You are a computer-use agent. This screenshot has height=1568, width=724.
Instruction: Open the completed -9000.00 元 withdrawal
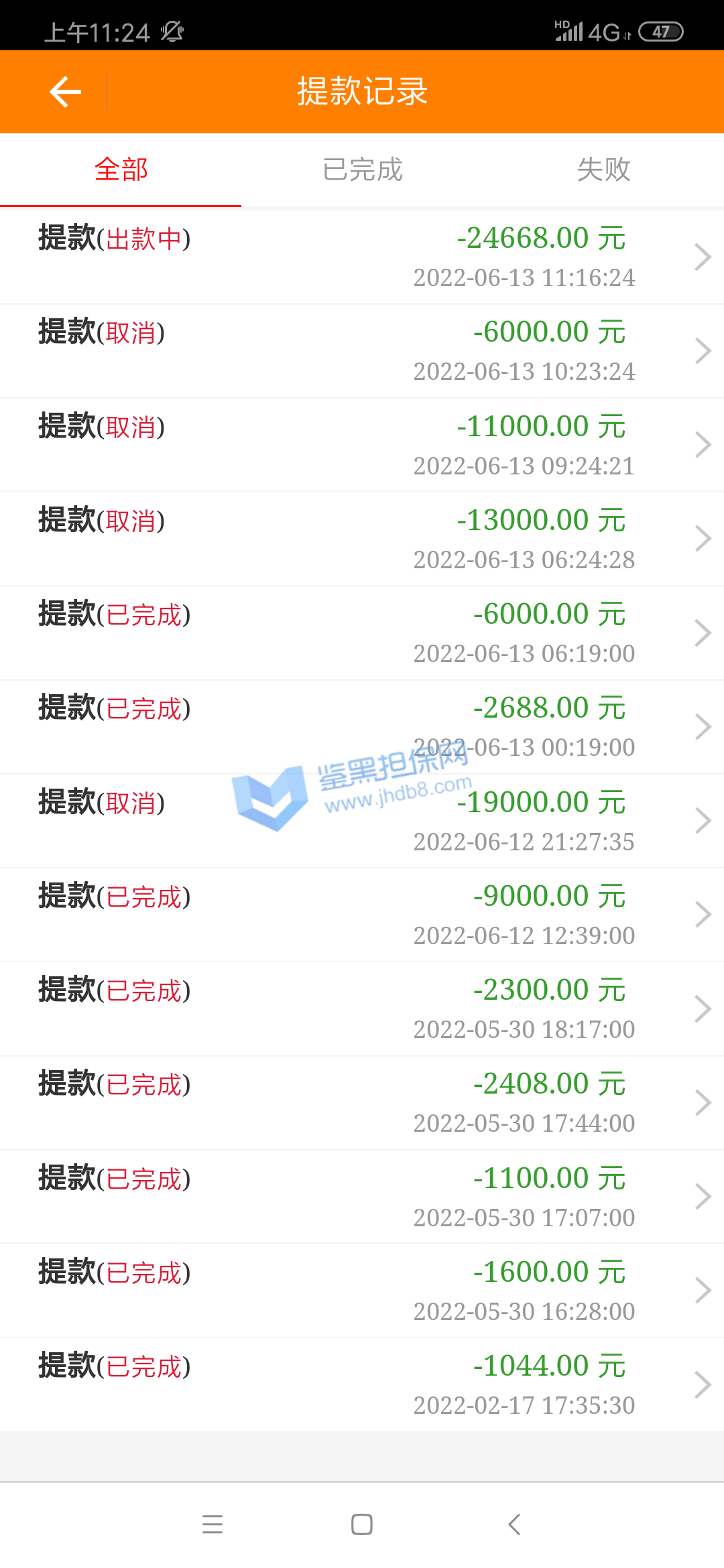[362, 915]
